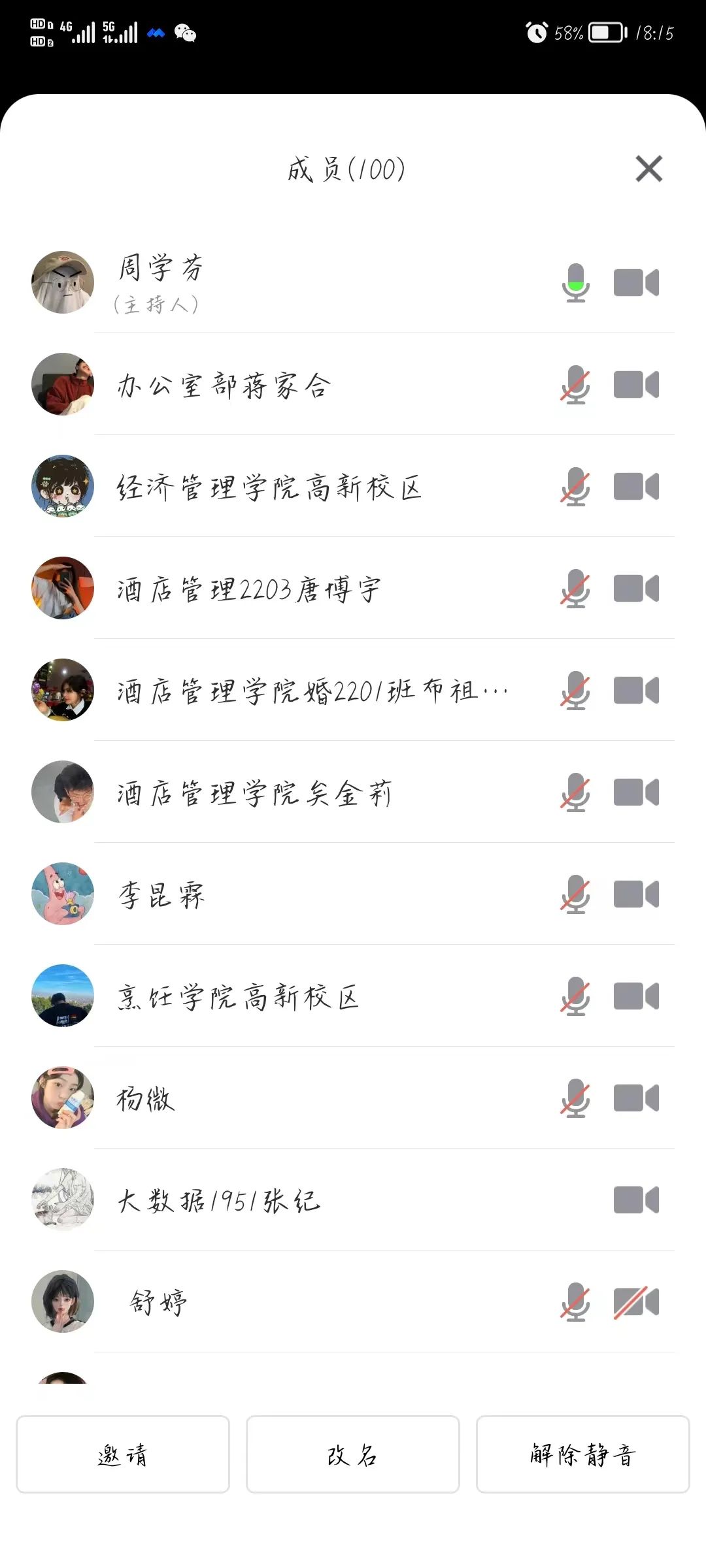Tap the camera icon beside 舒婷

tap(636, 1302)
